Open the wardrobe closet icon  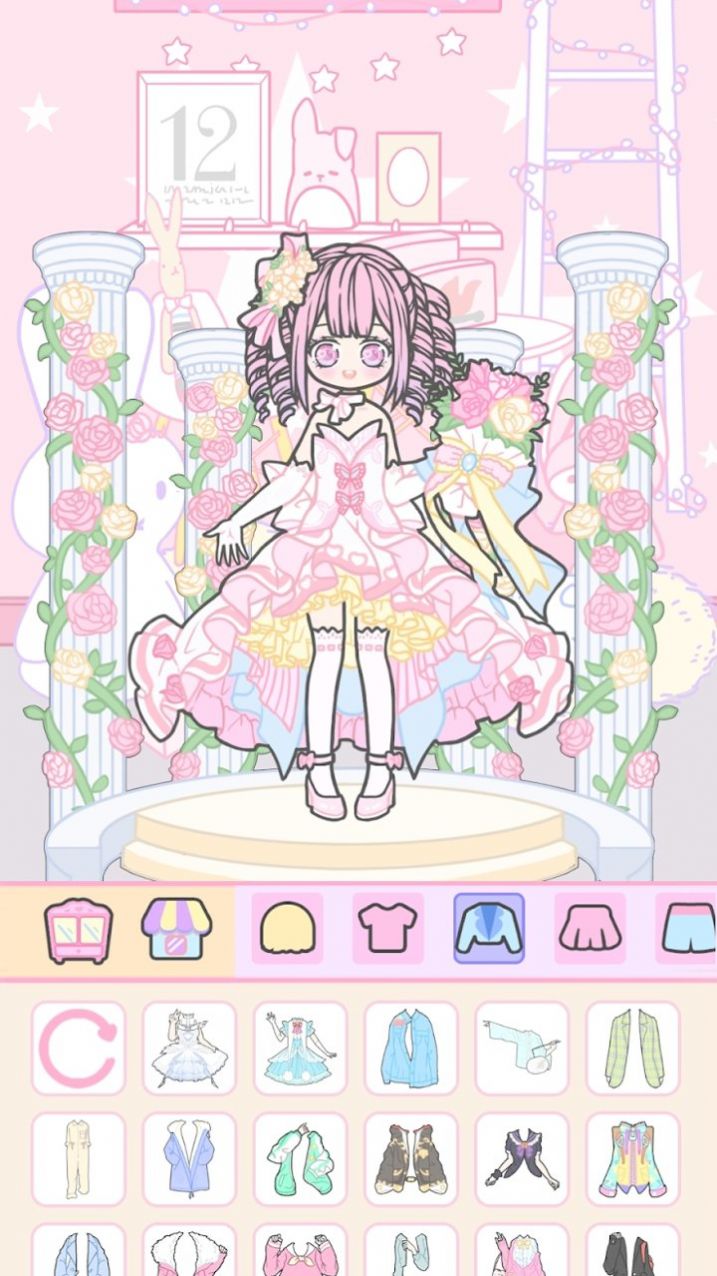click(78, 928)
